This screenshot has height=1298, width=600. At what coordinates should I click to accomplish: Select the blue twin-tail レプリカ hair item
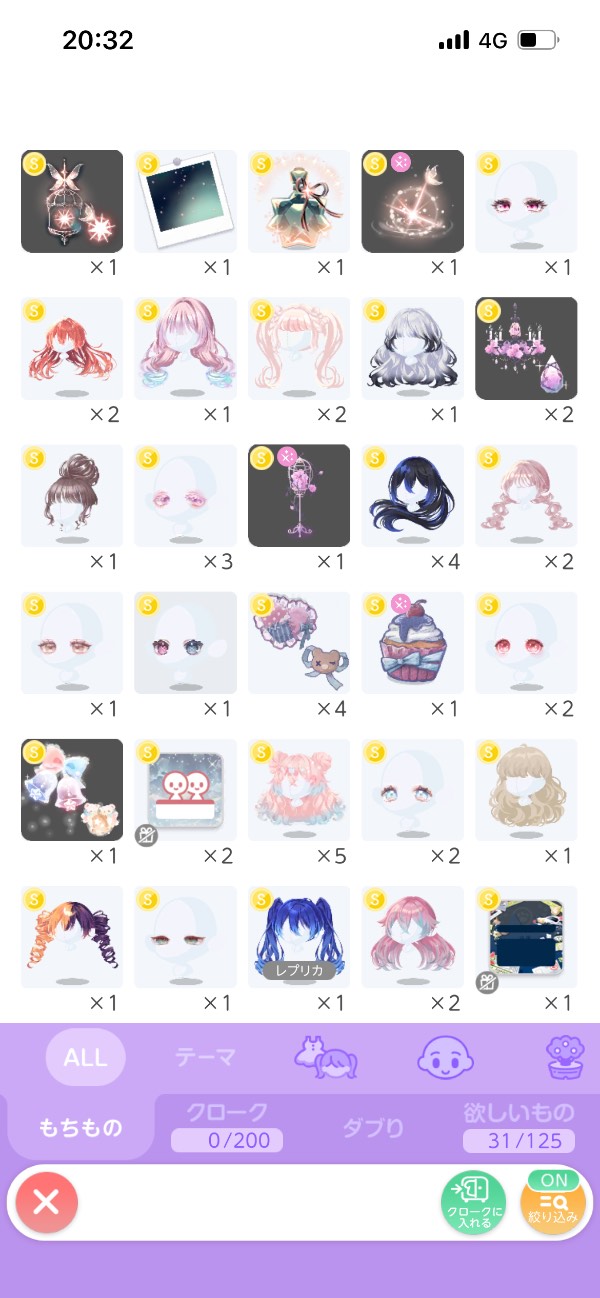[299, 937]
